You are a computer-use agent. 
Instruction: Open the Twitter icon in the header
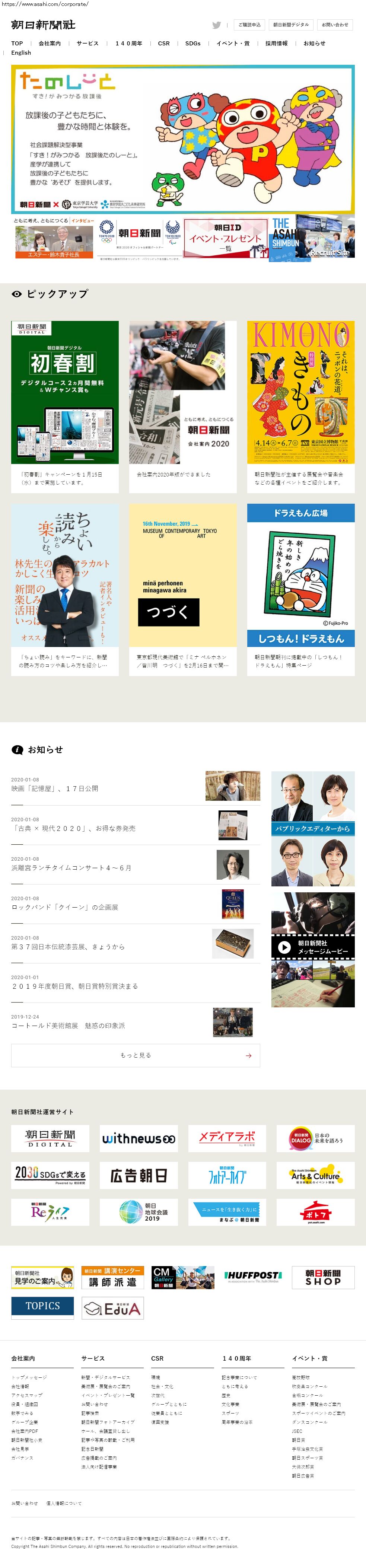pyautogui.click(x=216, y=25)
